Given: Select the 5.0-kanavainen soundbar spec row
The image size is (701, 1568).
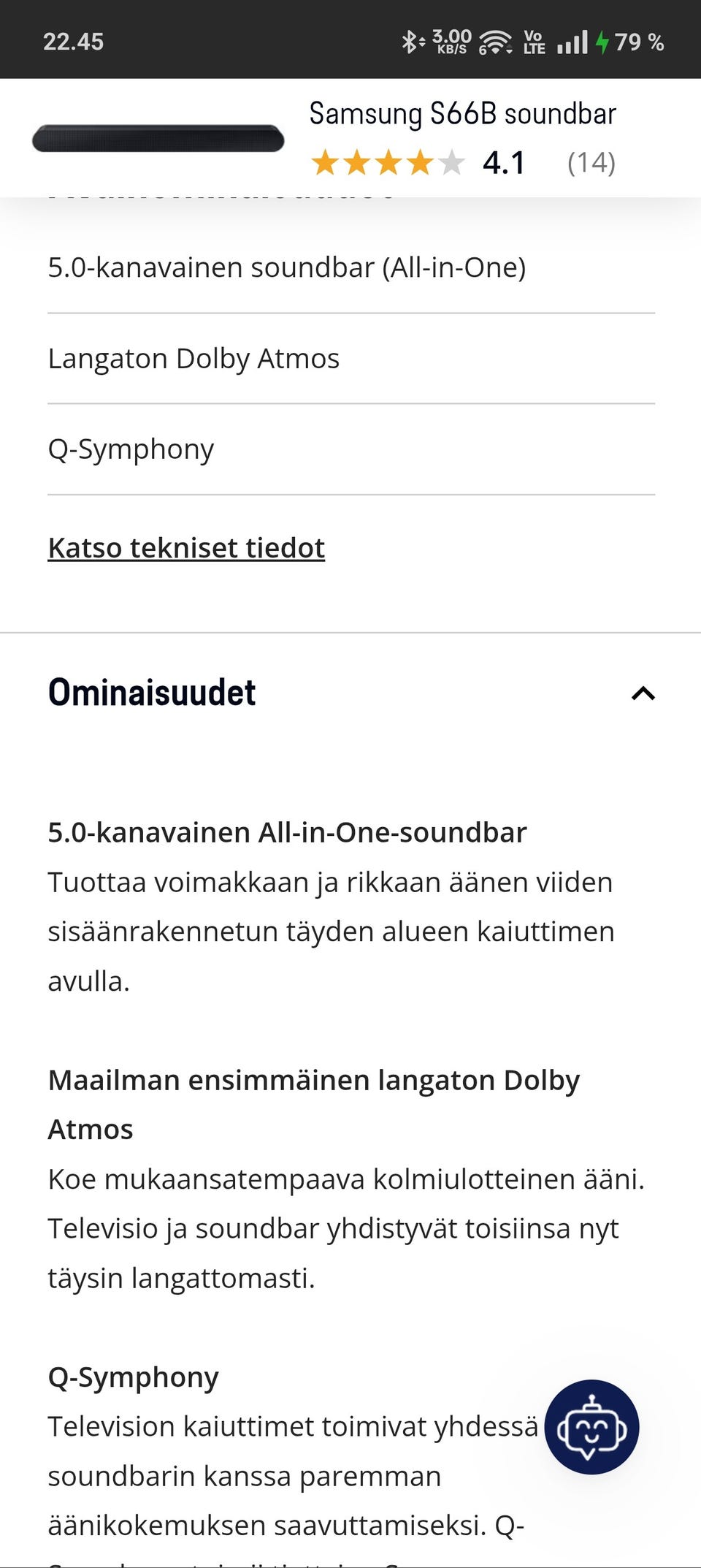Looking at the screenshot, I should (287, 267).
